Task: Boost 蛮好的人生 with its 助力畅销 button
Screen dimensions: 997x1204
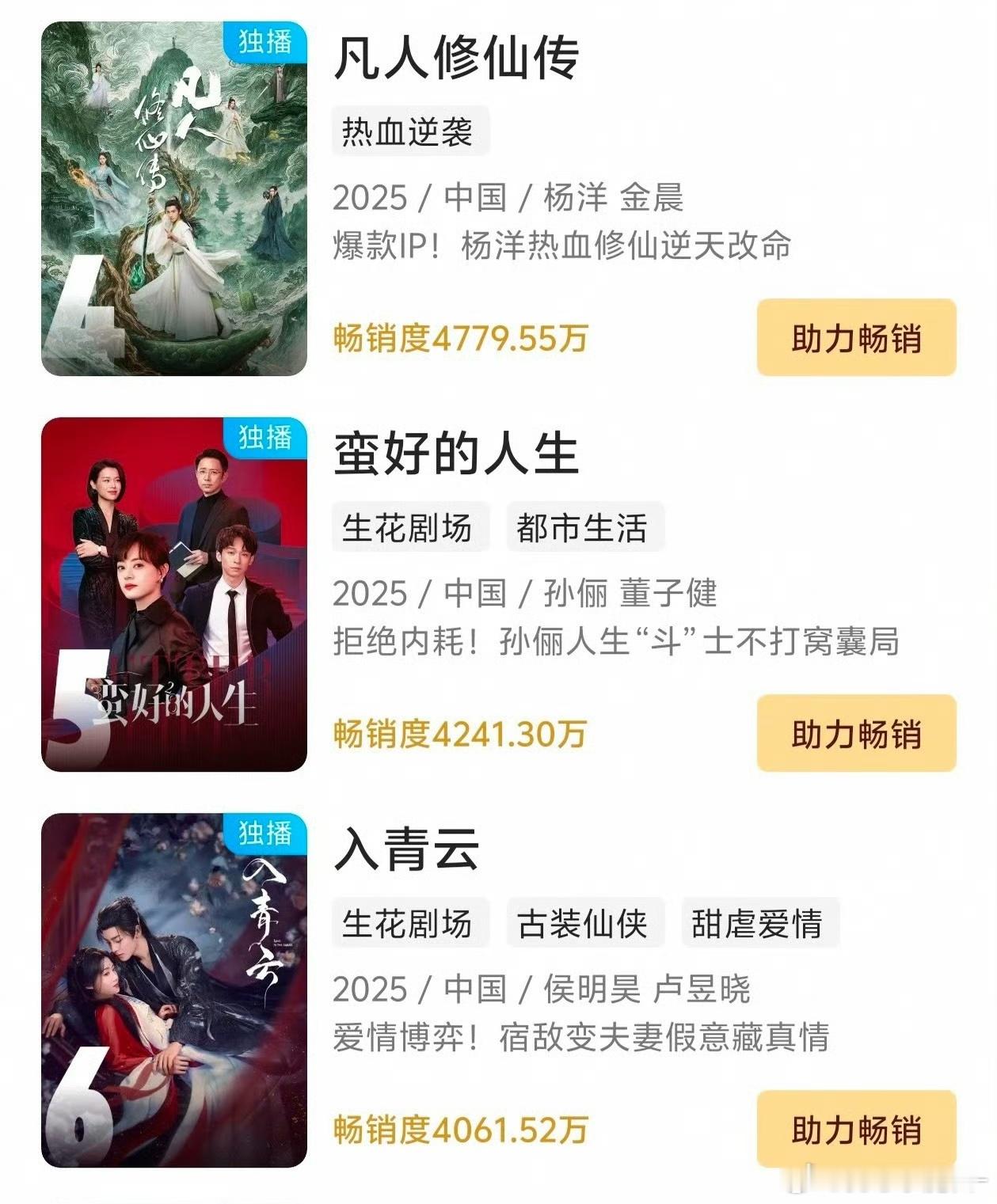Action: click(x=856, y=734)
